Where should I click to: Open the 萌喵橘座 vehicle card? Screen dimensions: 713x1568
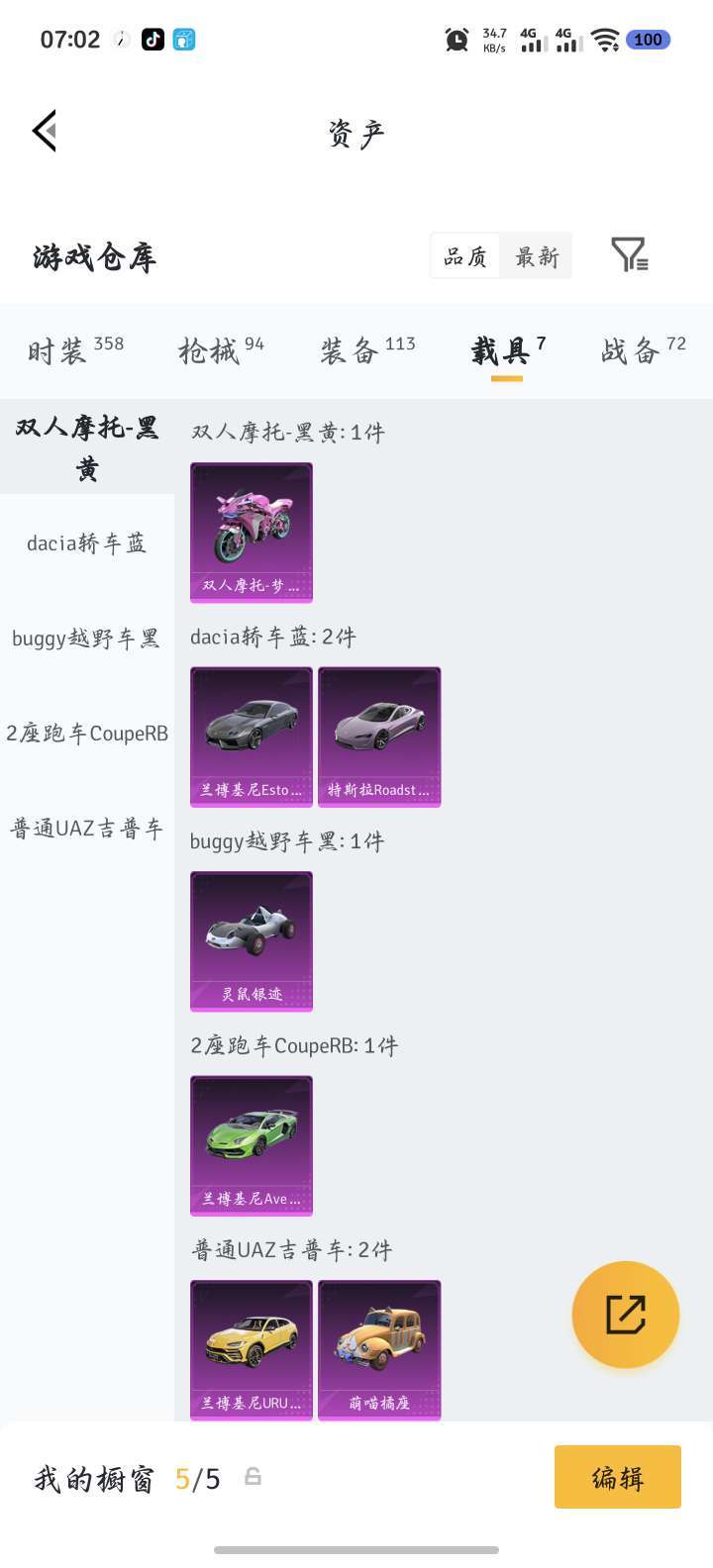[x=379, y=1349]
